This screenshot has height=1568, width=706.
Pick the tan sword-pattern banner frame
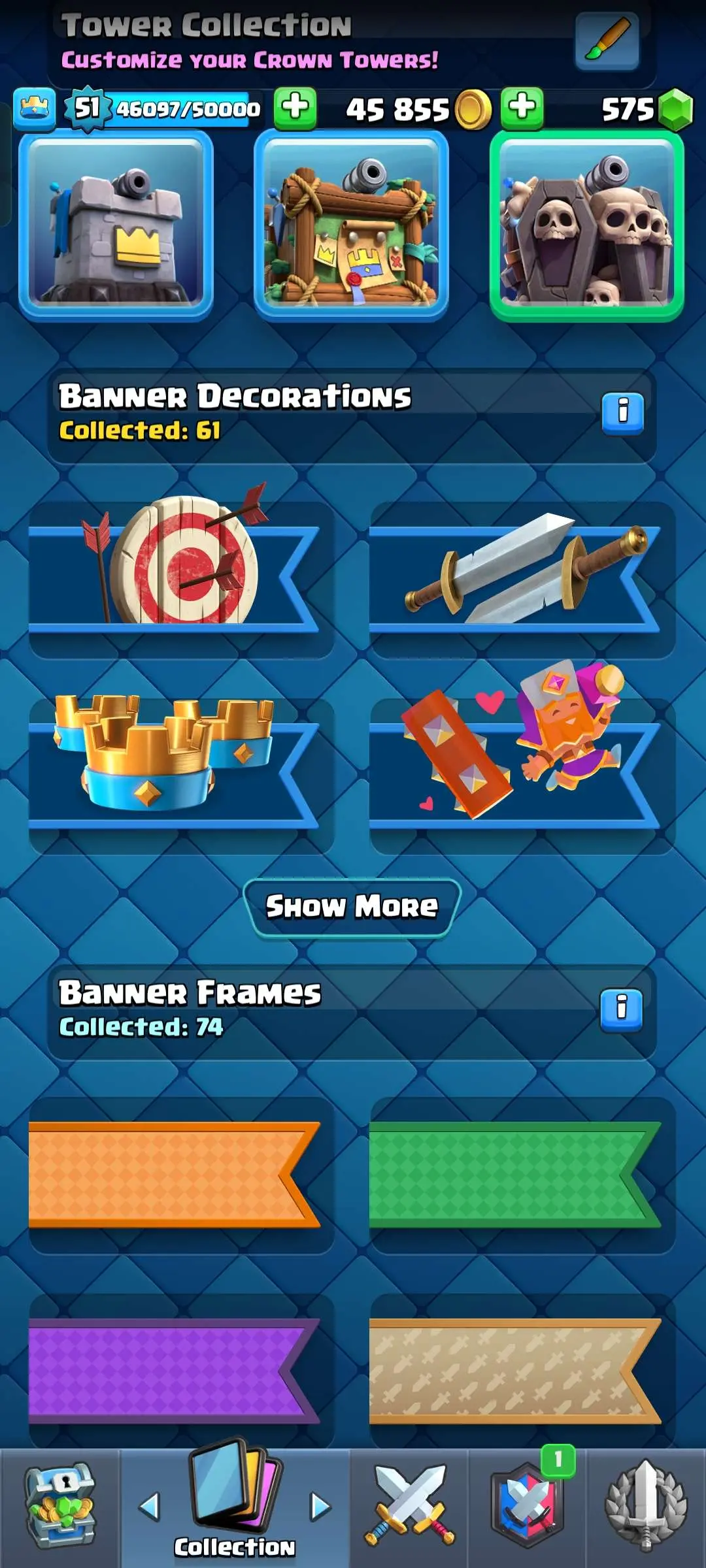(x=522, y=1370)
